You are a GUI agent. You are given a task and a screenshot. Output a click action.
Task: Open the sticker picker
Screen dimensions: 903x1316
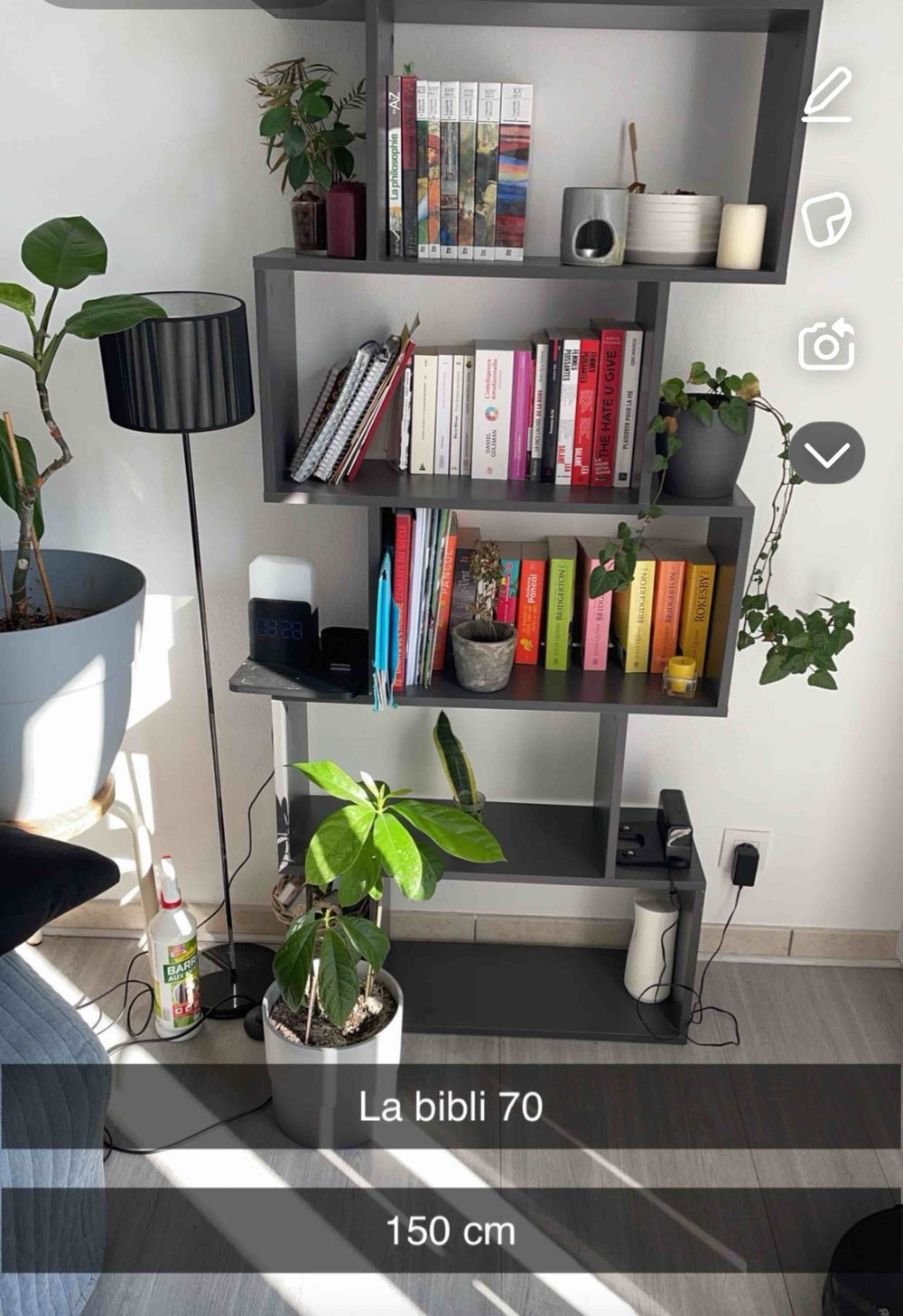click(827, 219)
